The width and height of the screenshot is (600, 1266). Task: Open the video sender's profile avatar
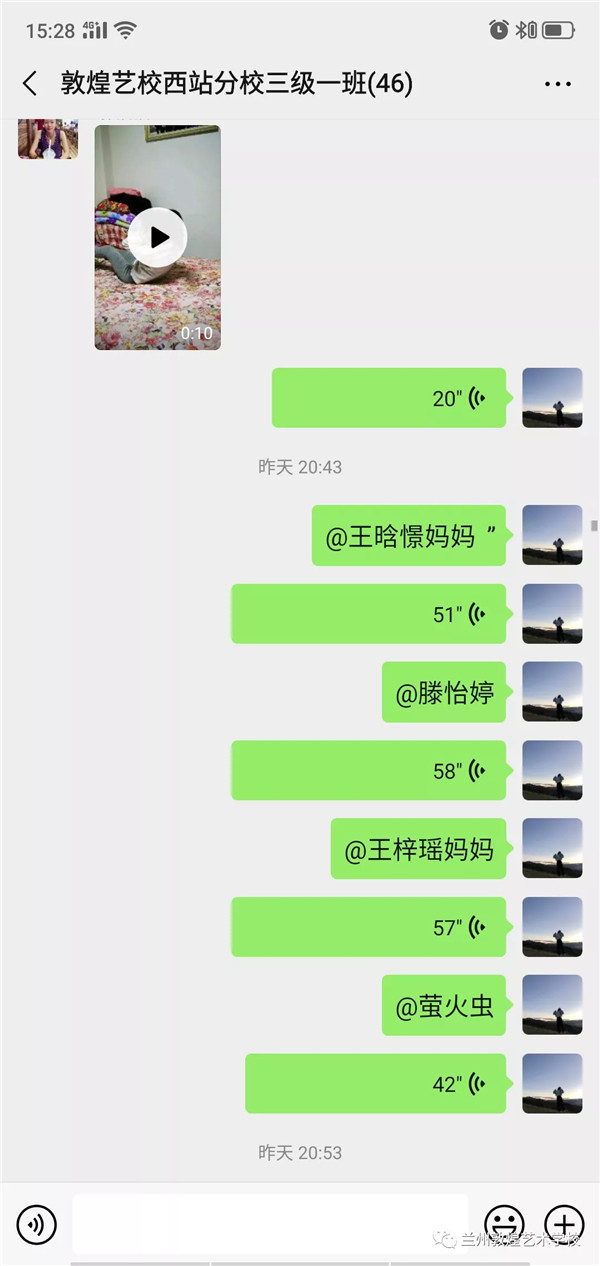tap(48, 139)
